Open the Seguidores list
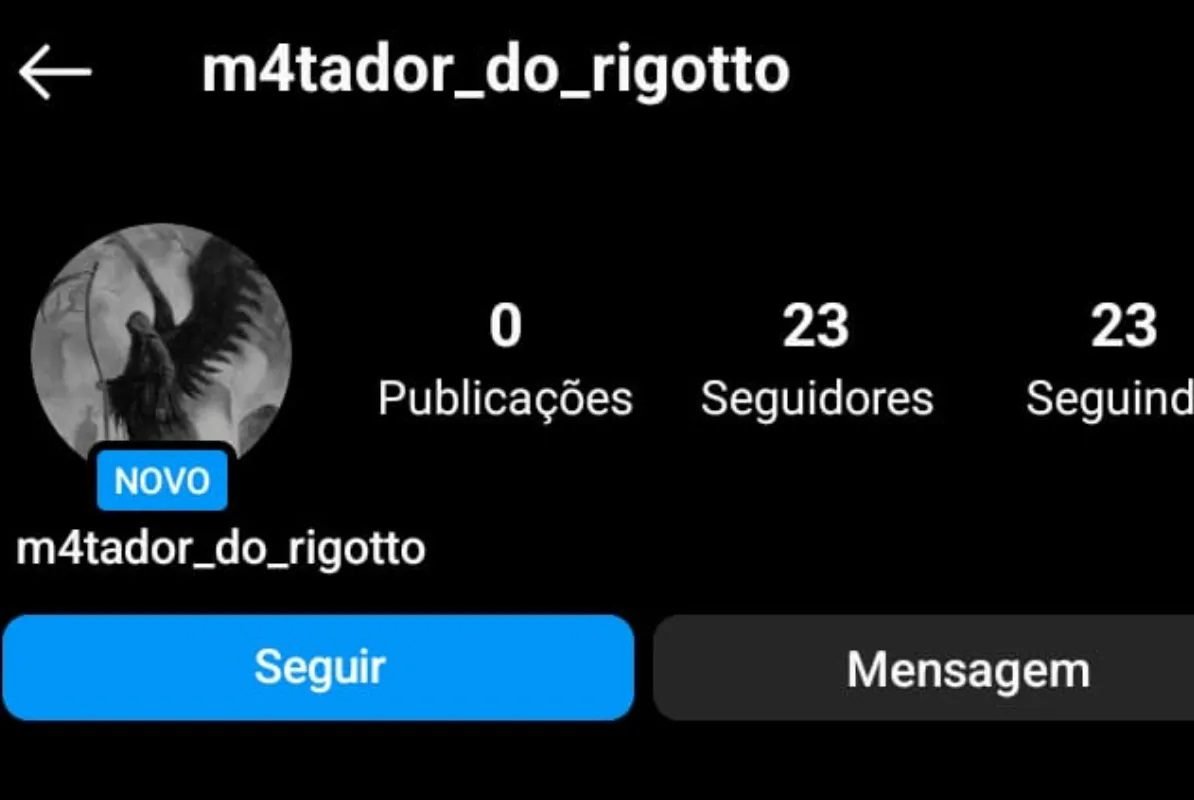Image resolution: width=1194 pixels, height=800 pixels. point(816,360)
